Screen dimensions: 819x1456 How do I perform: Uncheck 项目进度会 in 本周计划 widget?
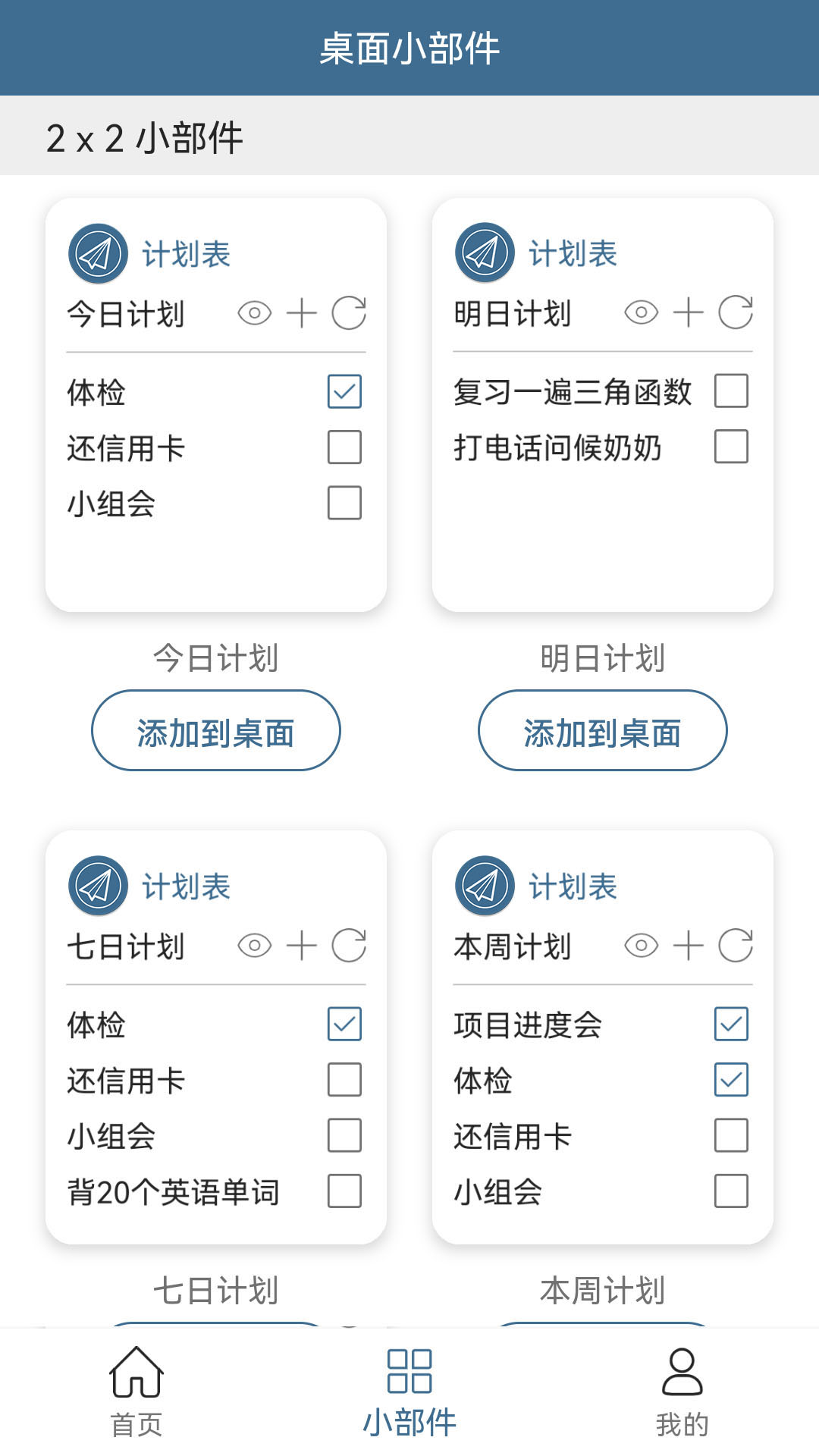coord(730,1025)
